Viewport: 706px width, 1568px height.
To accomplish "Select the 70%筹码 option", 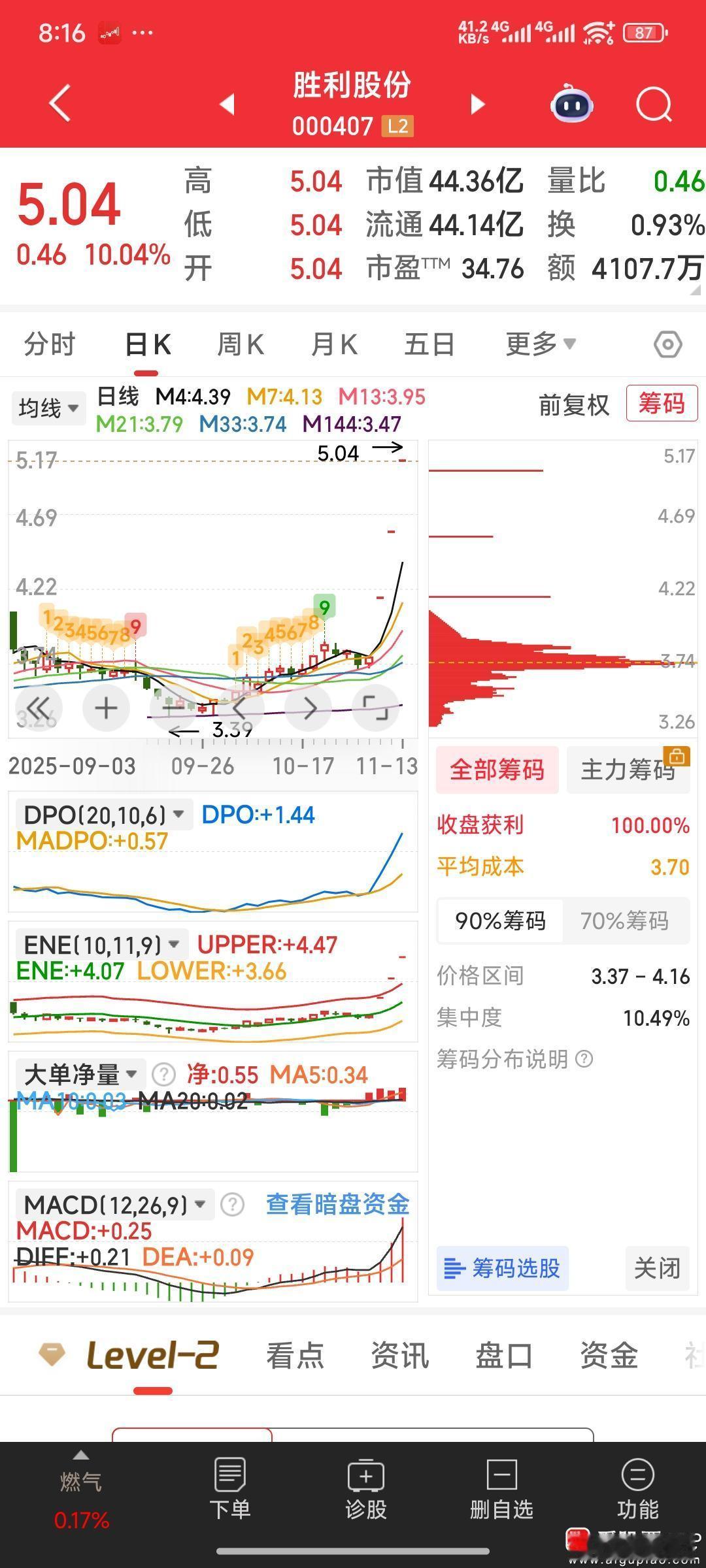I will click(624, 921).
